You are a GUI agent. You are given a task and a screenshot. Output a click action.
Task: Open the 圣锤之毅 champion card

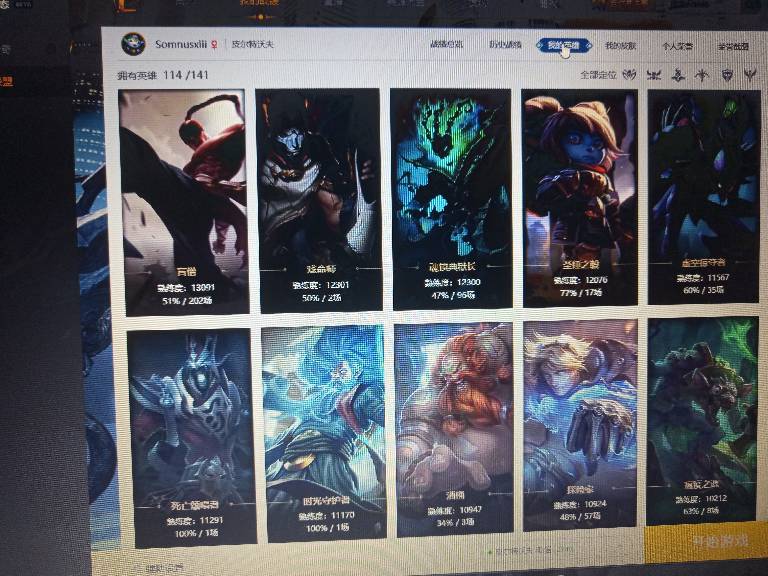(579, 197)
